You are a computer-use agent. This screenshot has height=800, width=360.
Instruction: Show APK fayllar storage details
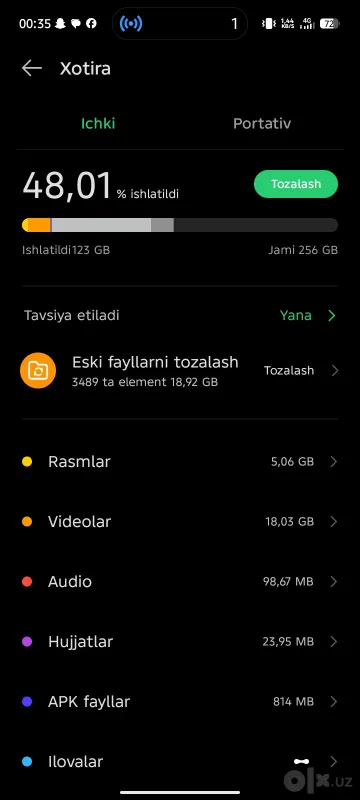[x=180, y=702]
